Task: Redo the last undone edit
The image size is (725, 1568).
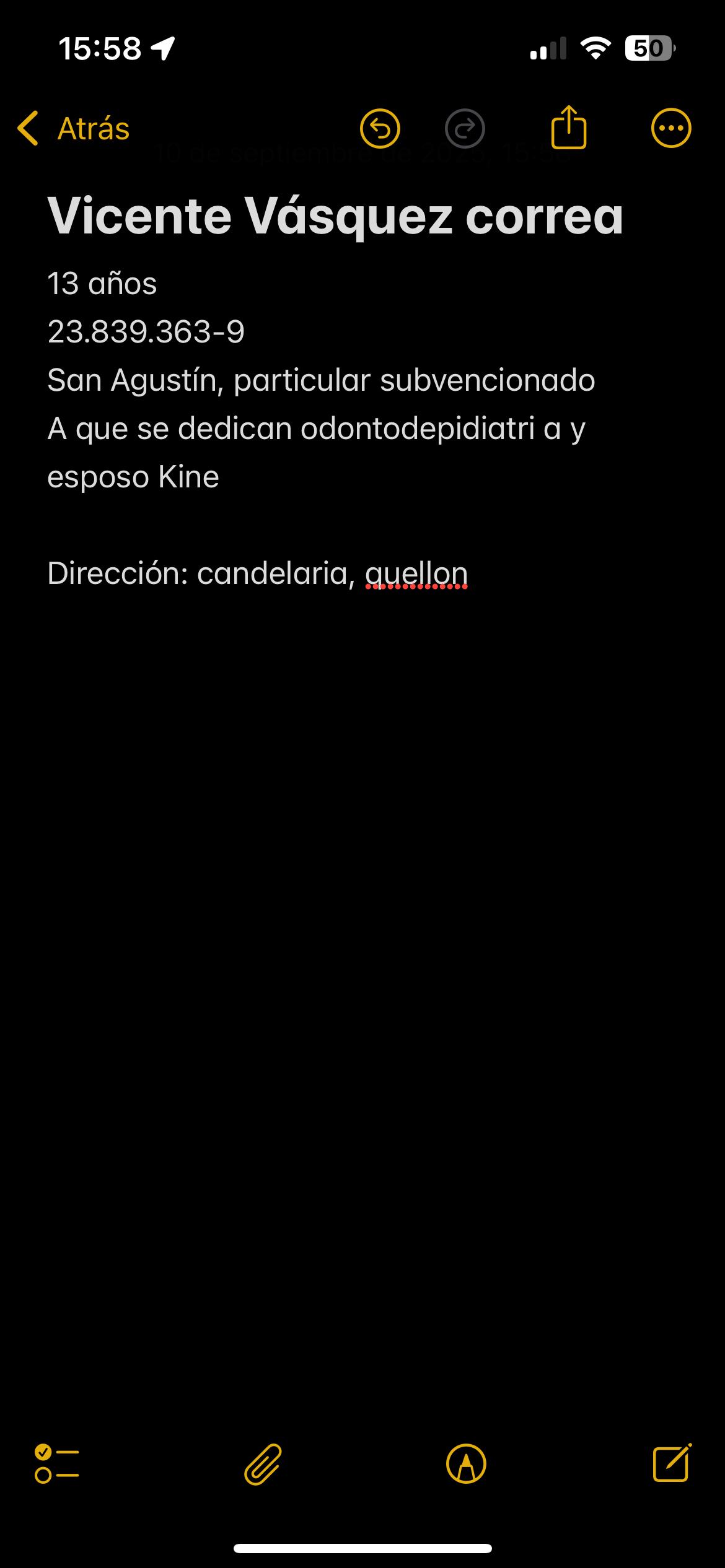Action: pos(465,129)
